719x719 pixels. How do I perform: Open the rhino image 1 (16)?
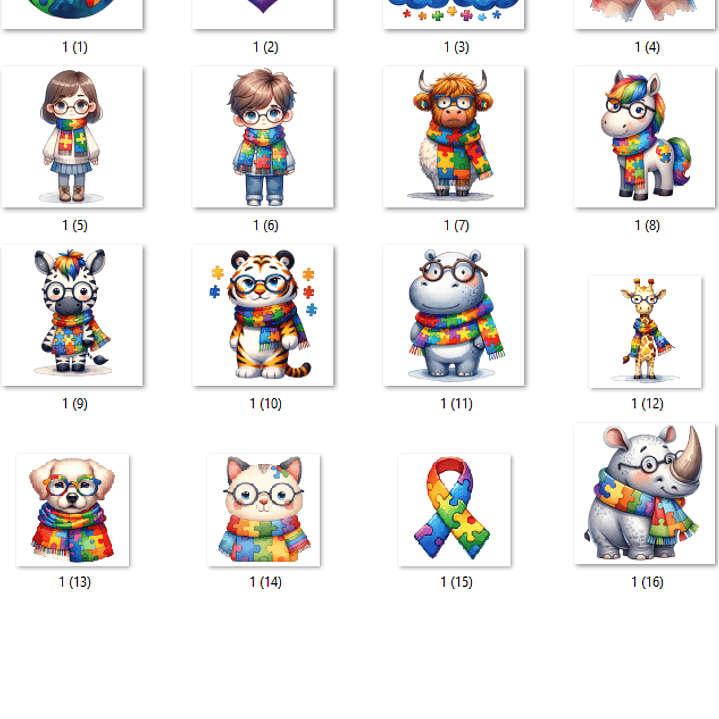645,493
